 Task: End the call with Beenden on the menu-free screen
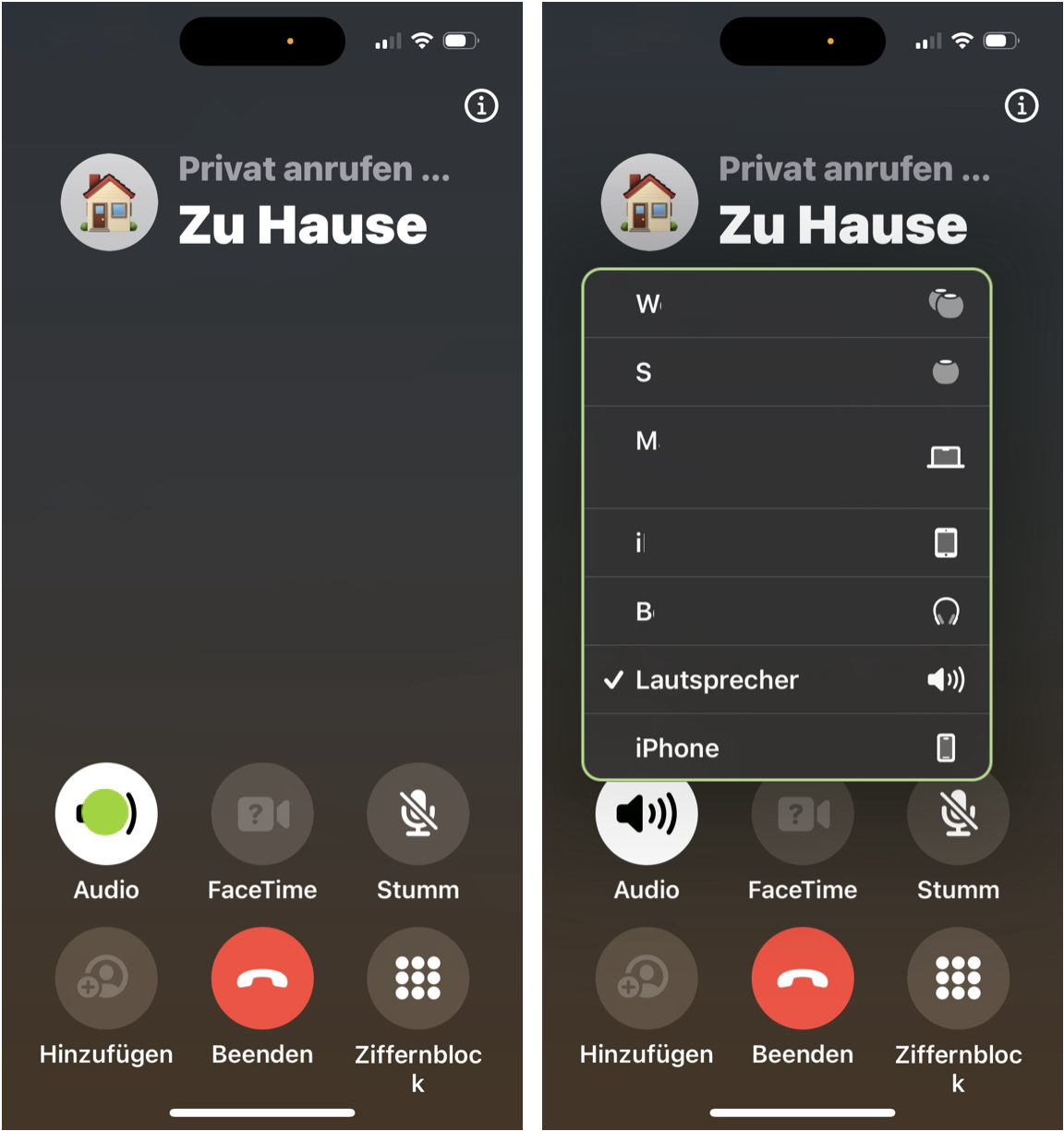tap(262, 979)
